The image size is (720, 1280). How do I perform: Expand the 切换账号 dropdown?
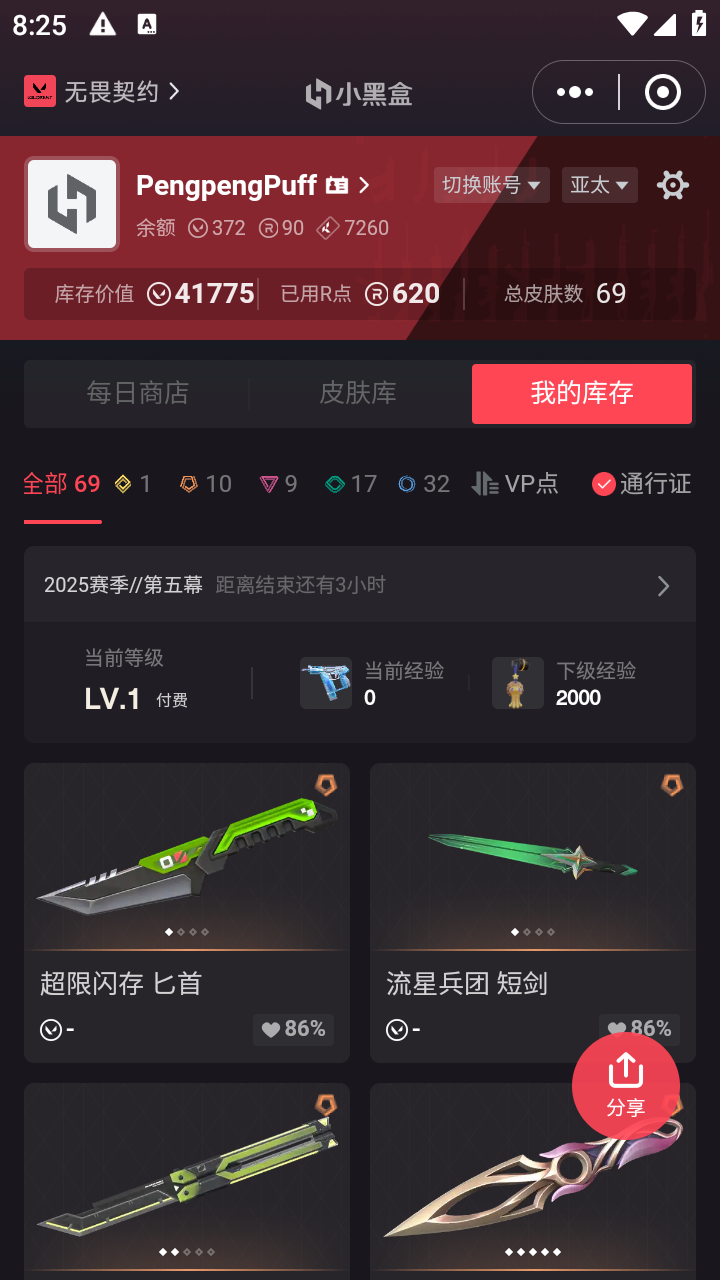point(491,185)
